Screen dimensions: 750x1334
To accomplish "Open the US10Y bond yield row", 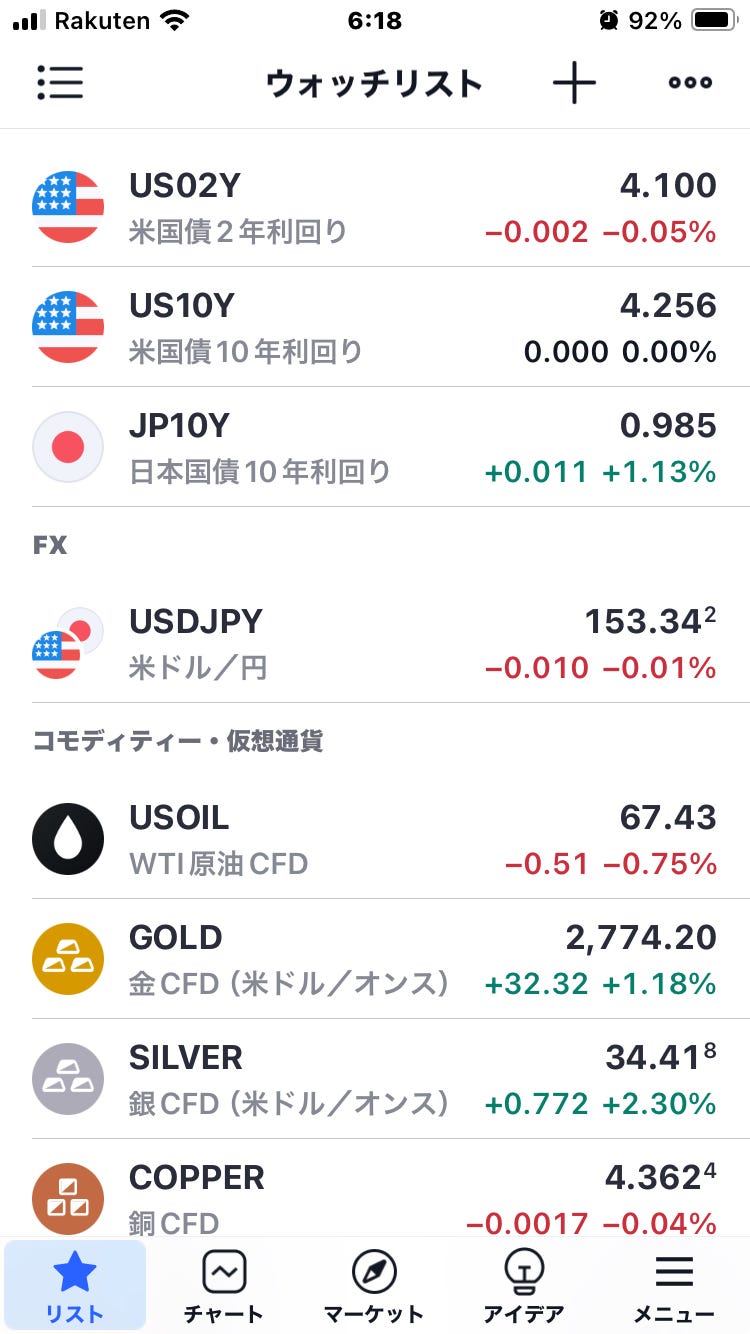I will (x=375, y=327).
